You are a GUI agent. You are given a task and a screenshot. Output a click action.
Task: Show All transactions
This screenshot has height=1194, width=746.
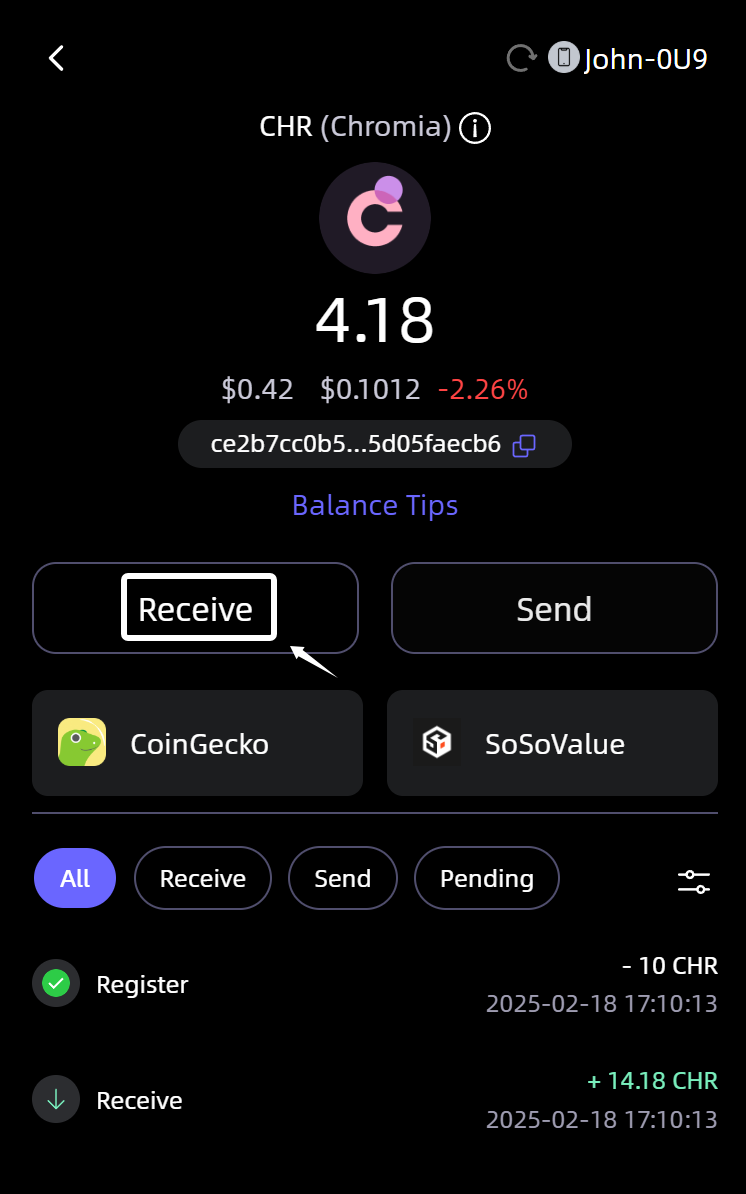point(75,878)
